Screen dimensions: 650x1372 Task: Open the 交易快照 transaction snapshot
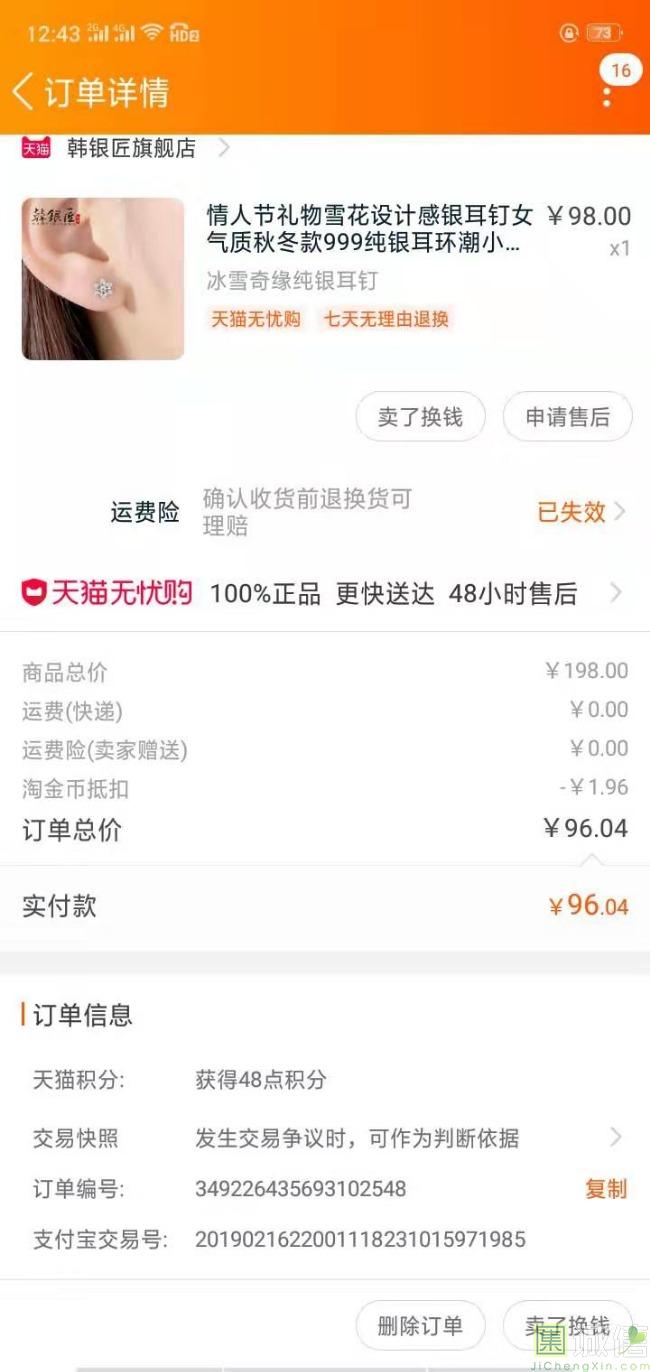(x=325, y=1138)
